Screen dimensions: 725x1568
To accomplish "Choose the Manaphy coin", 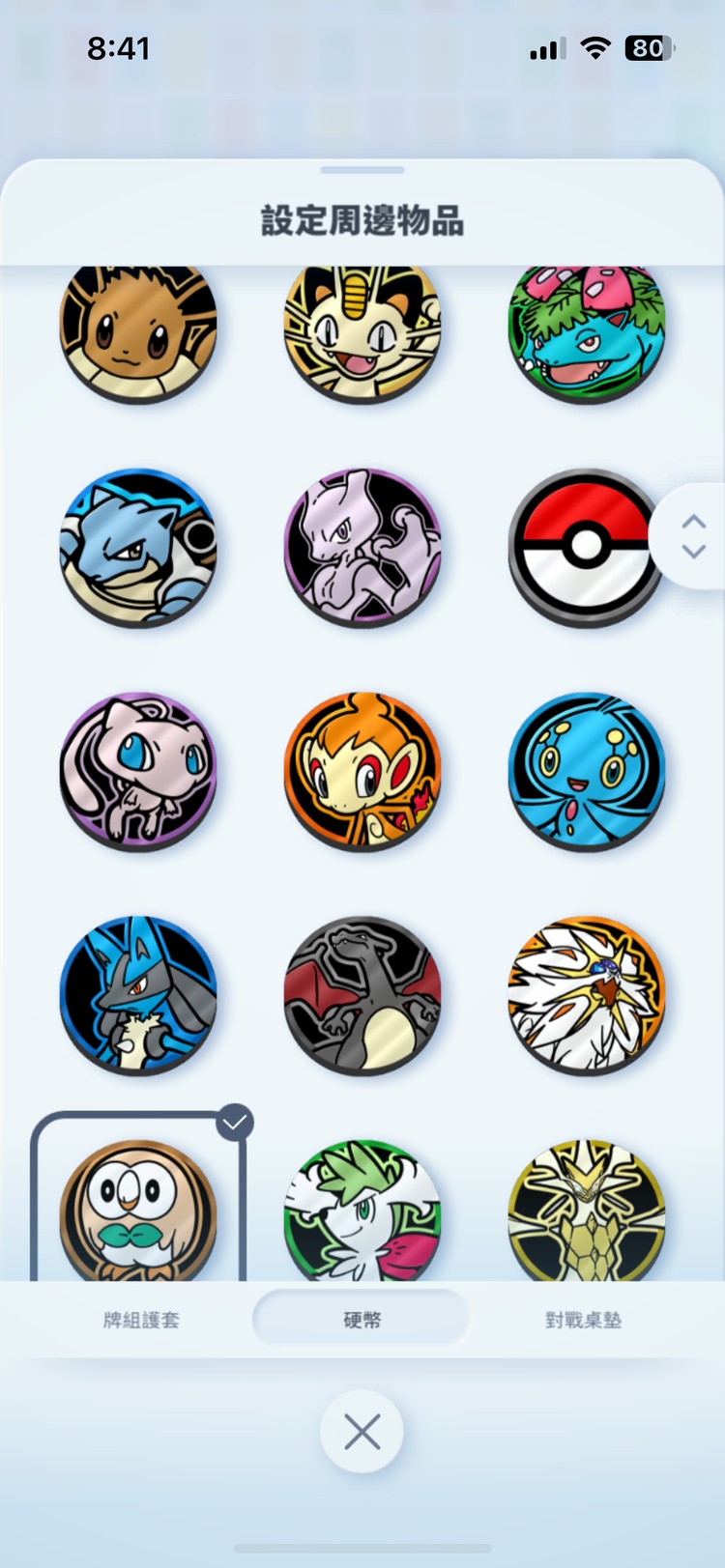I will [x=587, y=771].
